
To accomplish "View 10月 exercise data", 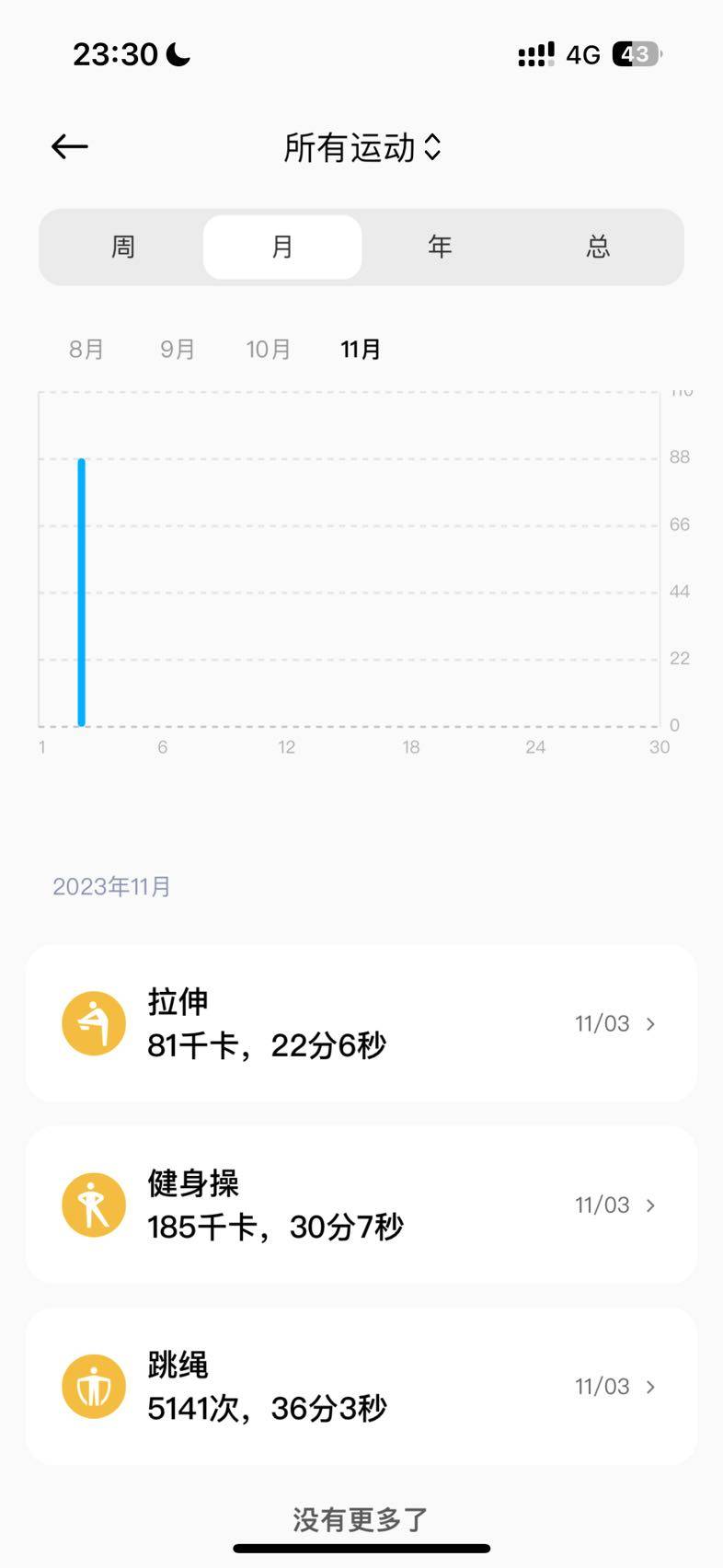I will click(269, 350).
